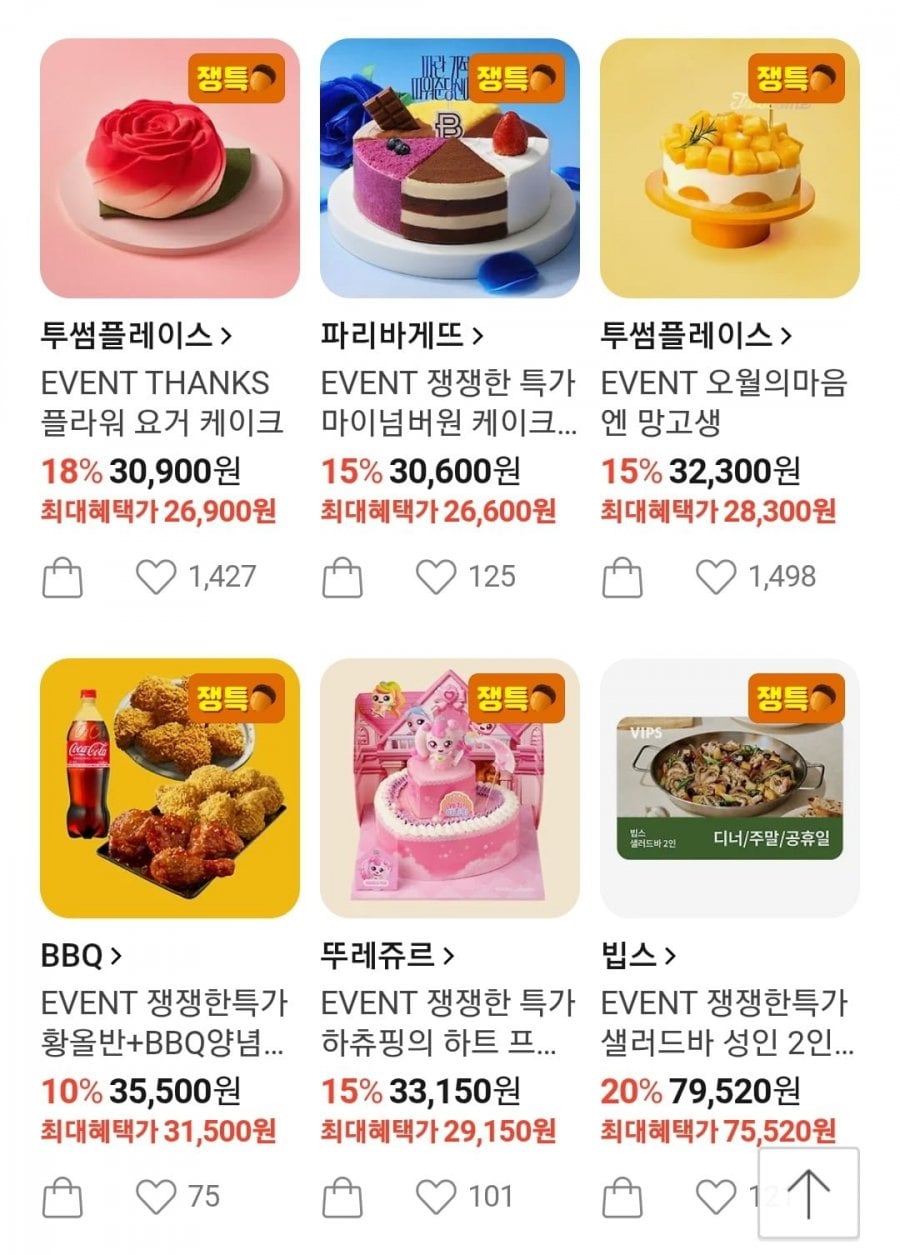Jump back to top with the arrow button
Viewport: 900px width, 1255px height.
click(808, 1197)
